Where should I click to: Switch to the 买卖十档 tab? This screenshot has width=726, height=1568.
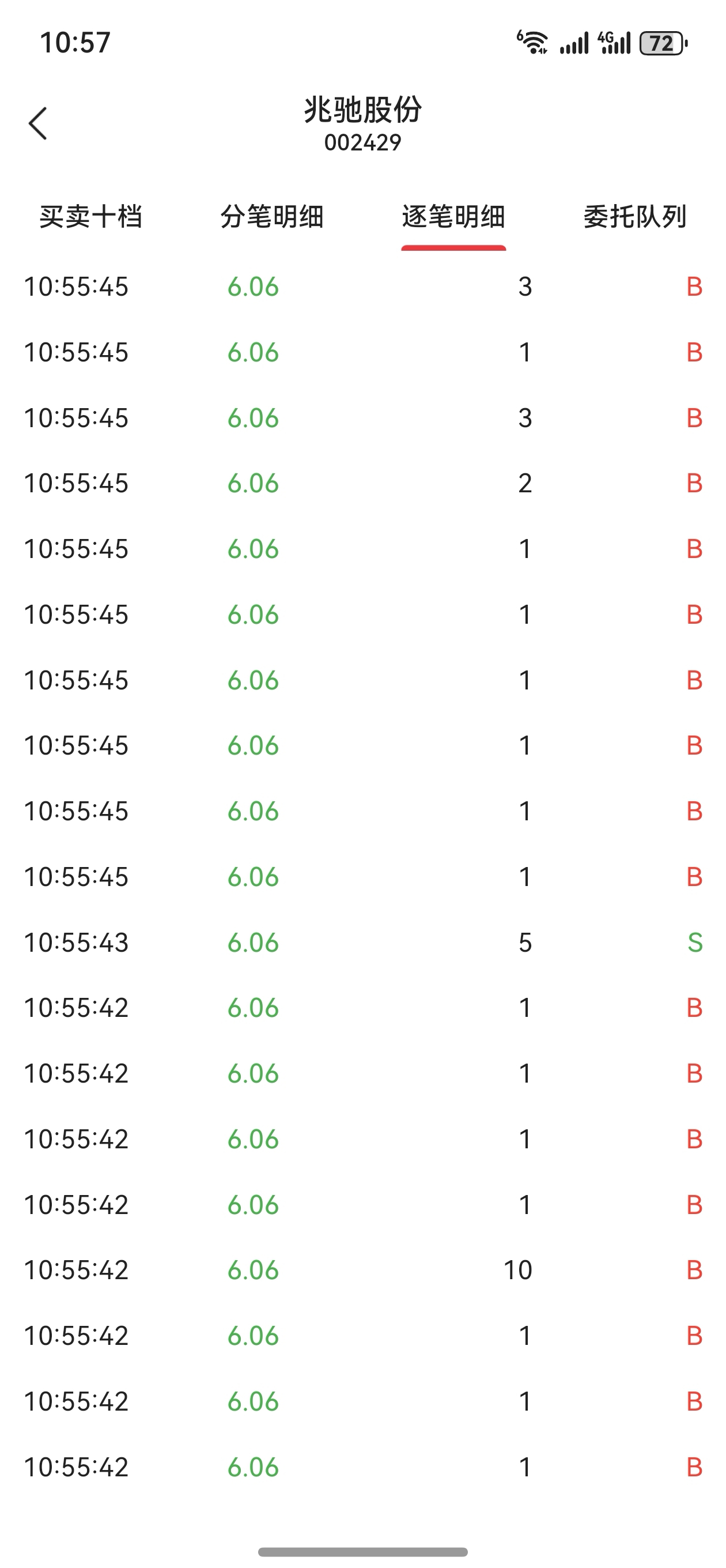[90, 217]
